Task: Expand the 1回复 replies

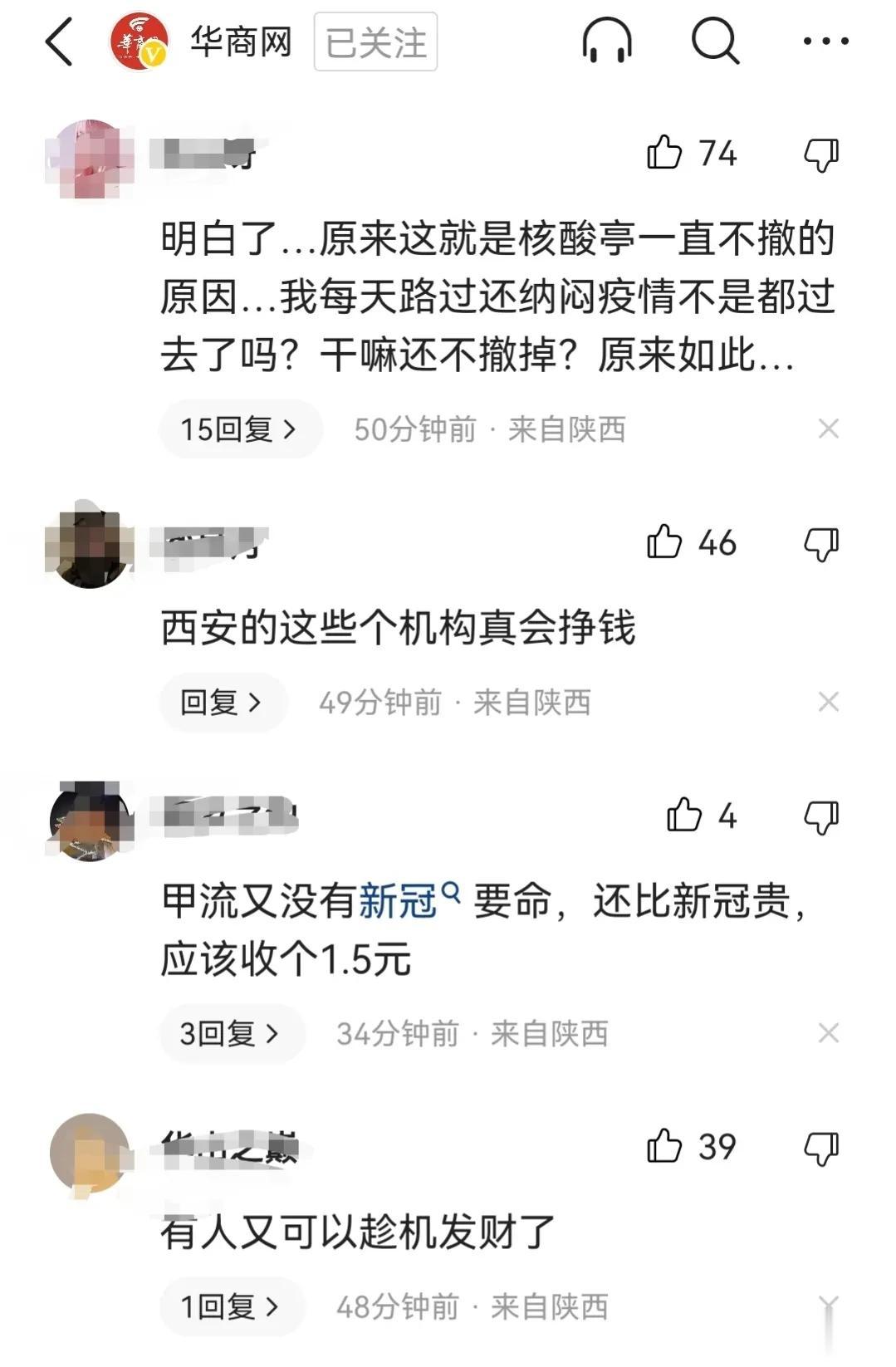Action: pyautogui.click(x=231, y=1307)
